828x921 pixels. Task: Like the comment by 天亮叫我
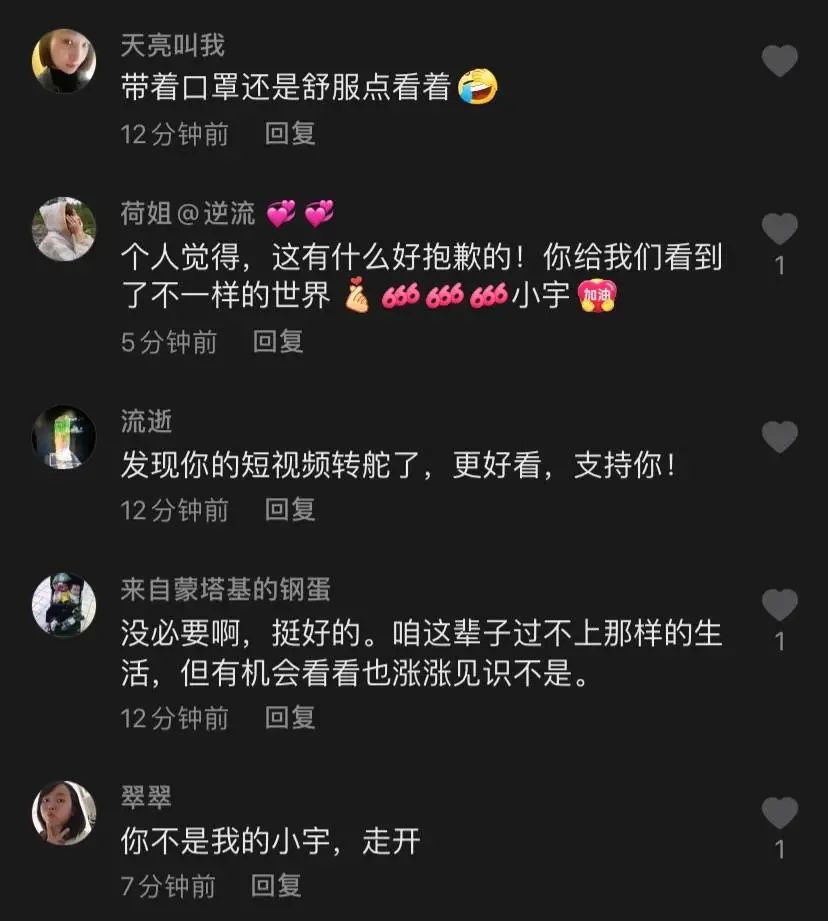pos(779,62)
